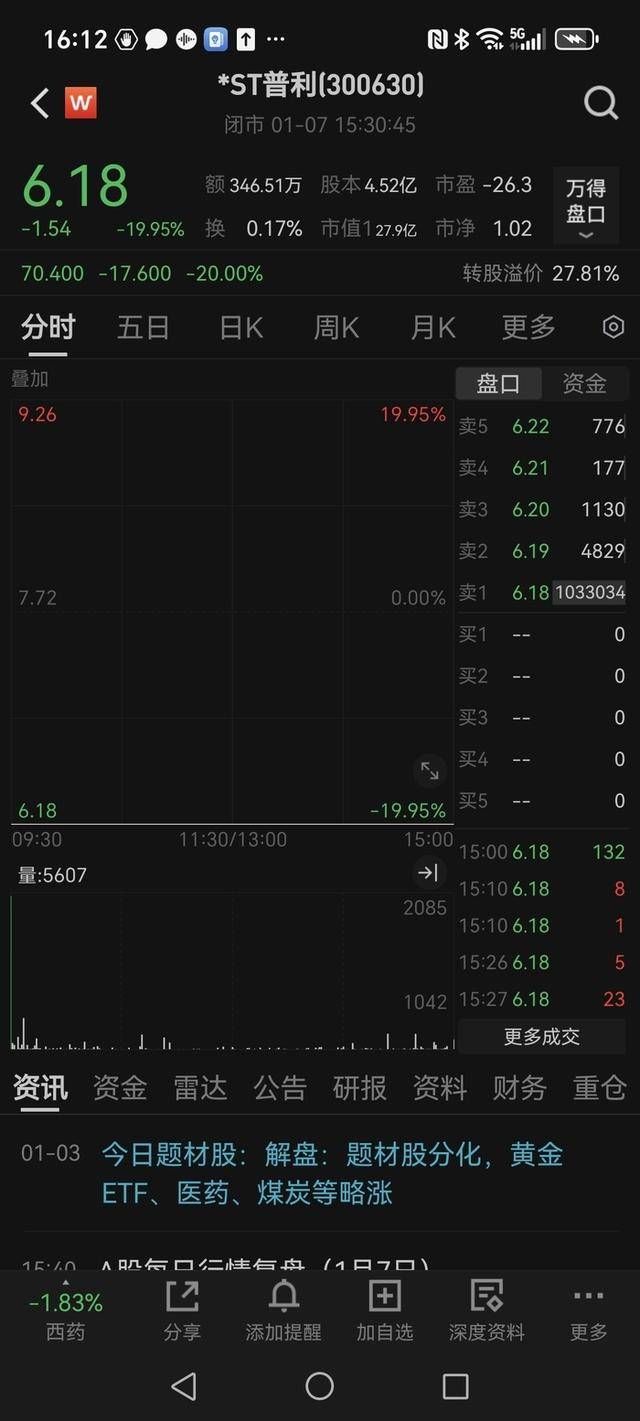Switch to the 日K chart tab
This screenshot has width=640, height=1421.
tap(241, 327)
